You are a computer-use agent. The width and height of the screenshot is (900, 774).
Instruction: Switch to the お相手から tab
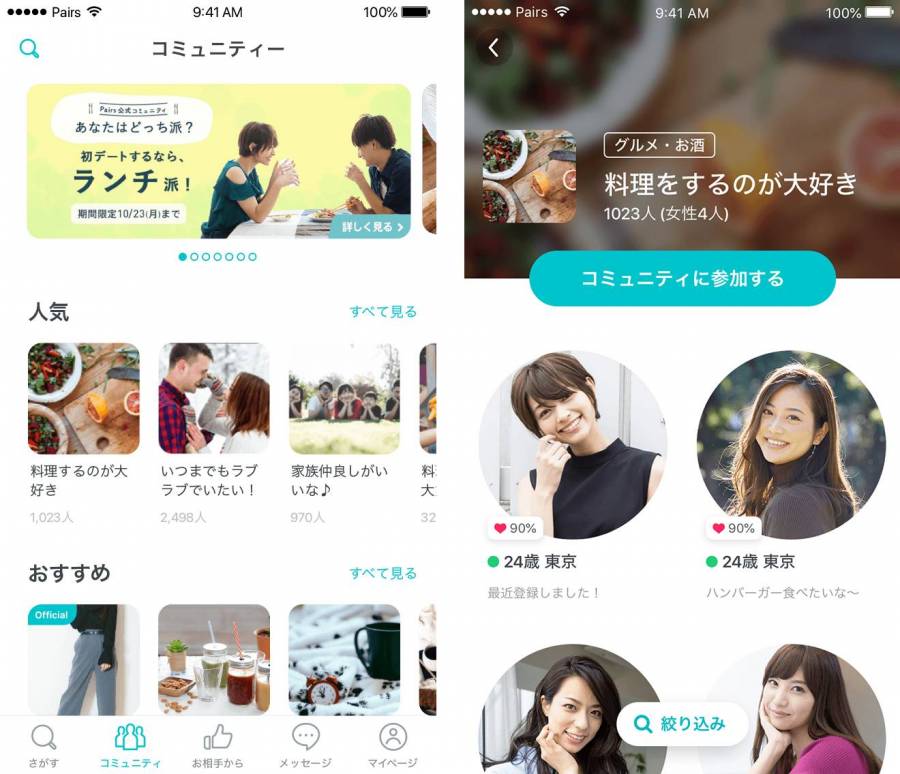click(x=217, y=745)
